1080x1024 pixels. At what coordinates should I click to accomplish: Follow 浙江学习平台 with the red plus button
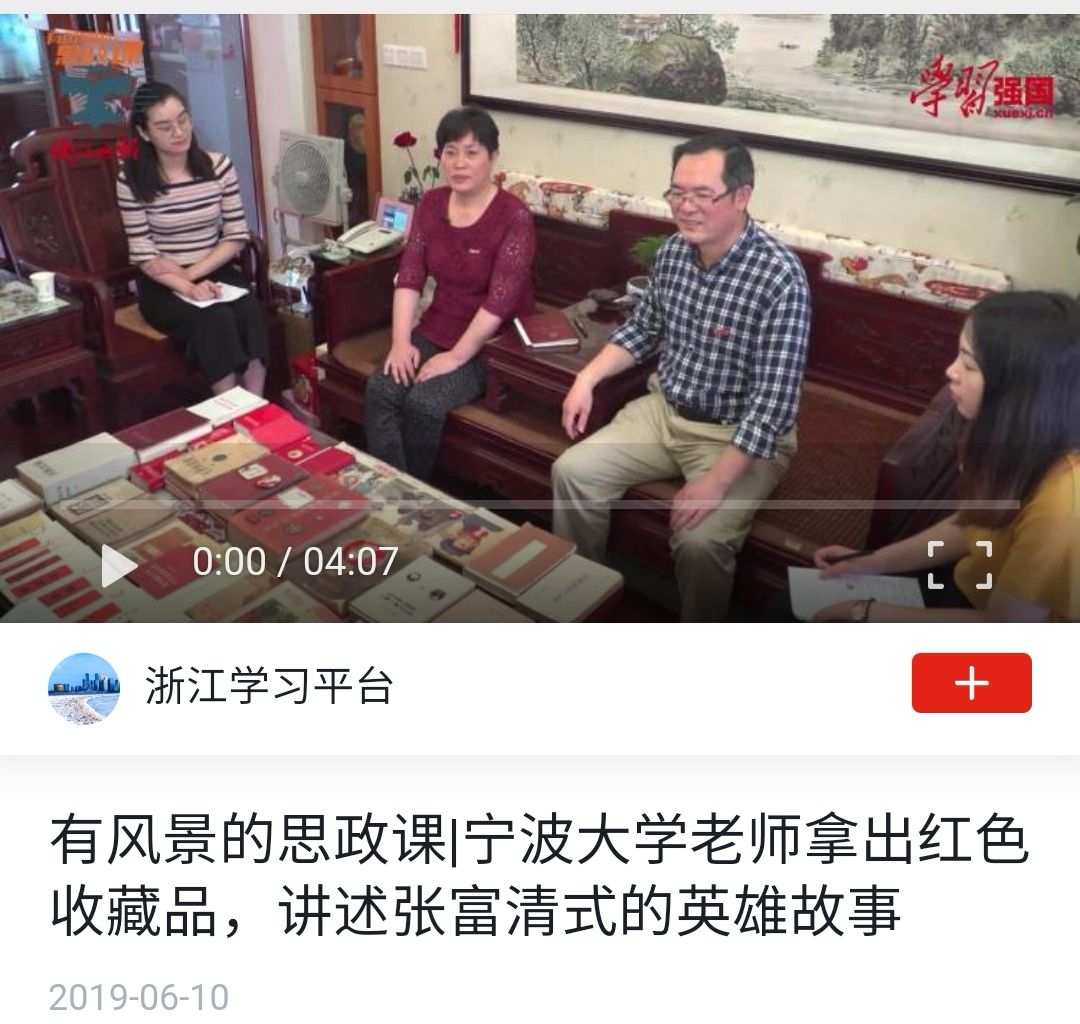(971, 683)
